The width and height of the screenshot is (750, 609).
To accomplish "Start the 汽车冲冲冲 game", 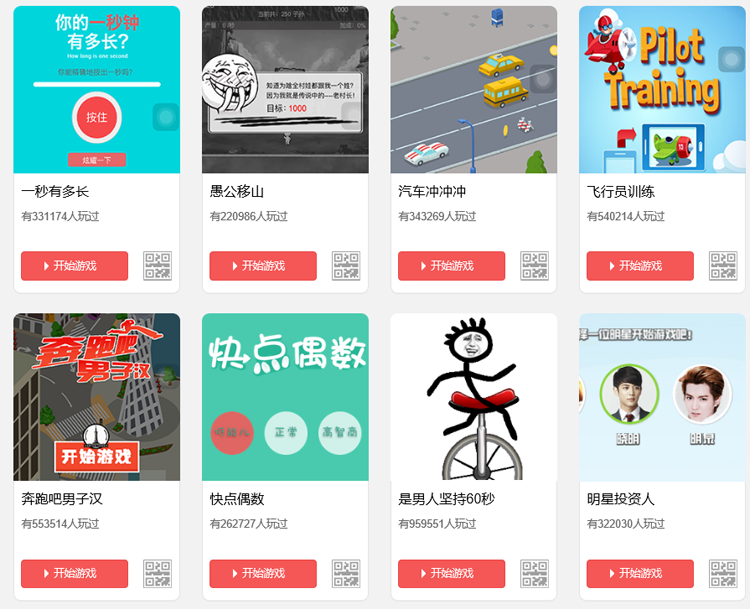I will tap(451, 266).
